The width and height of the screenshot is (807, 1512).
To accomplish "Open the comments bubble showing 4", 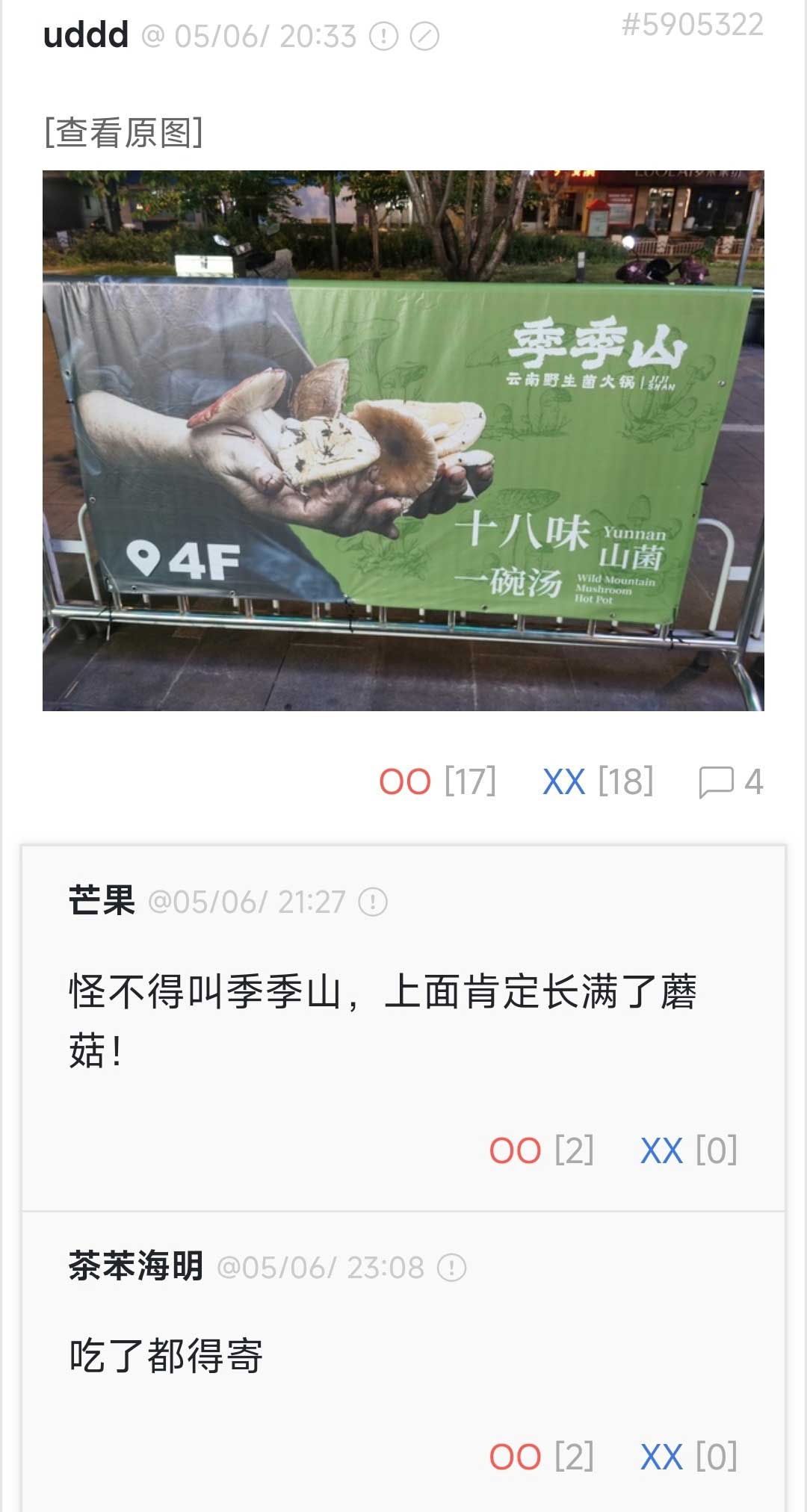I will point(730,782).
